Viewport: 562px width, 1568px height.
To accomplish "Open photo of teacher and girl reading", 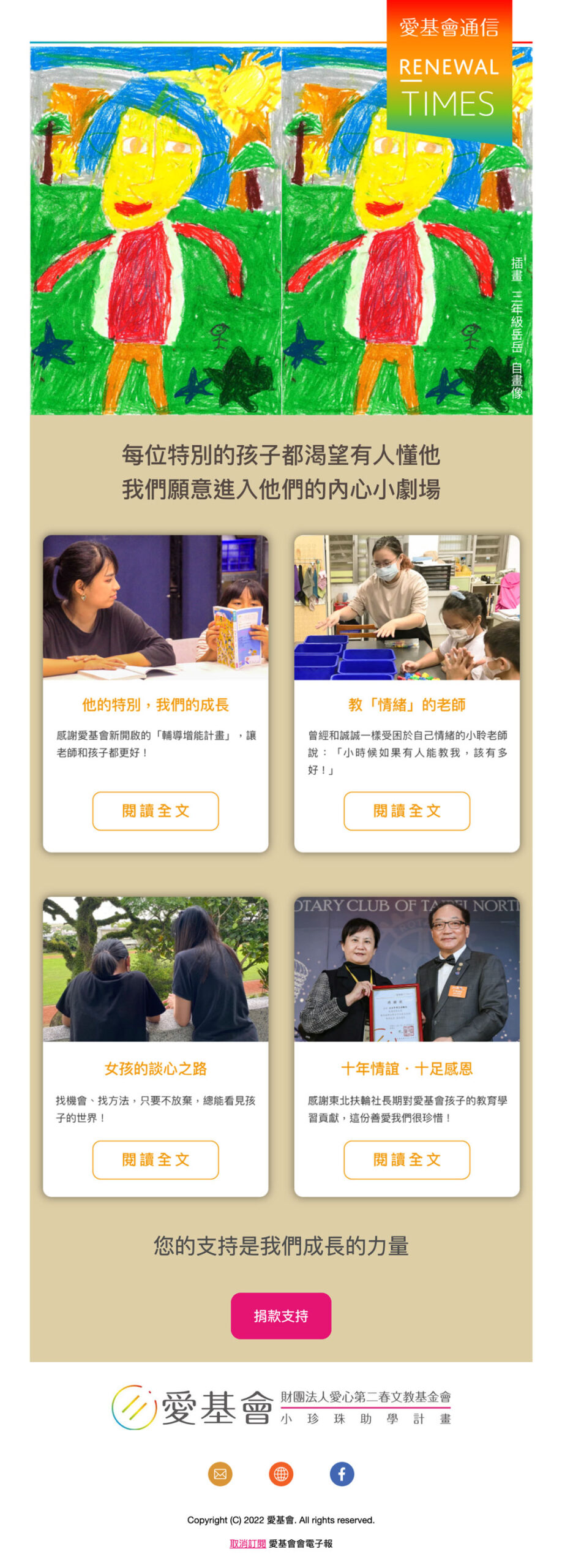I will click(x=155, y=607).
